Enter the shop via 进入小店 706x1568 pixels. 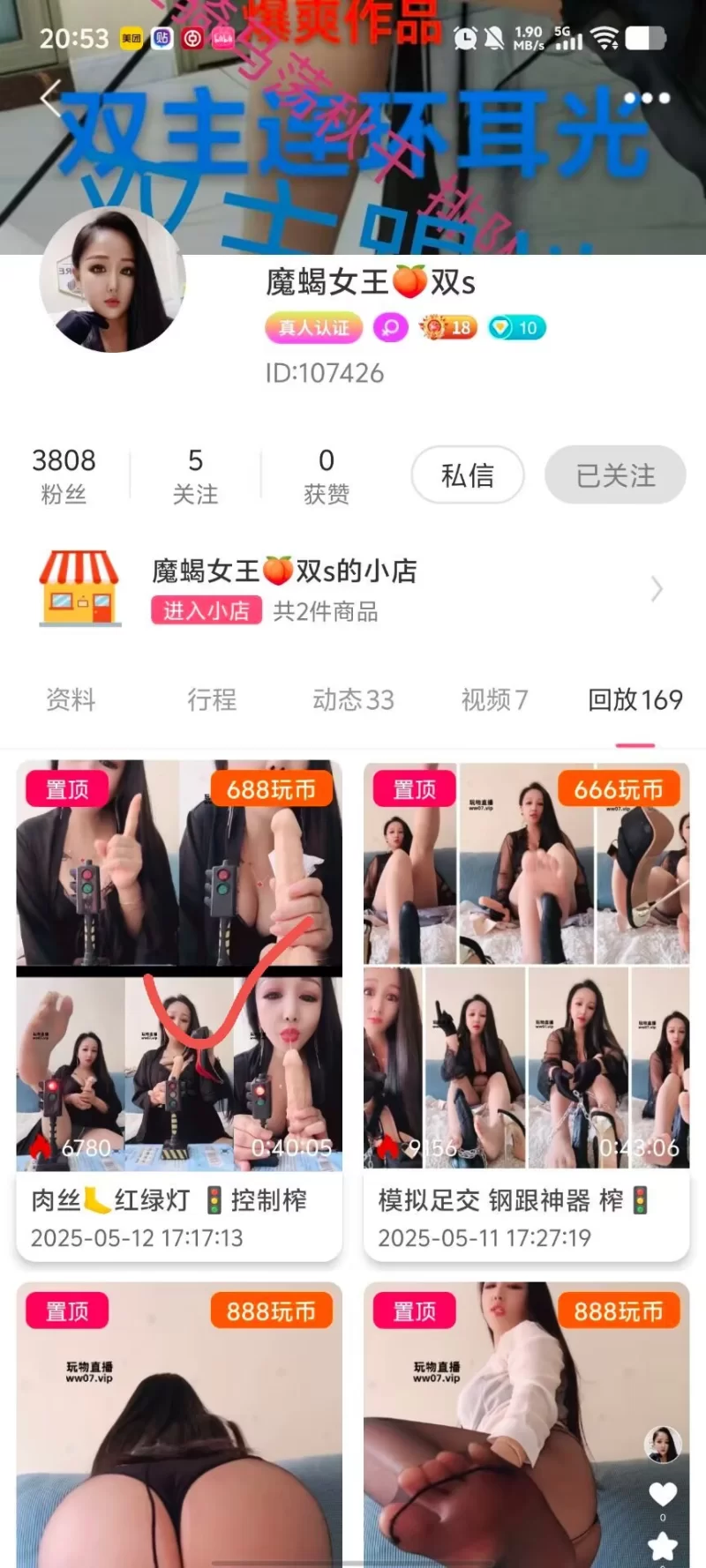click(x=207, y=610)
